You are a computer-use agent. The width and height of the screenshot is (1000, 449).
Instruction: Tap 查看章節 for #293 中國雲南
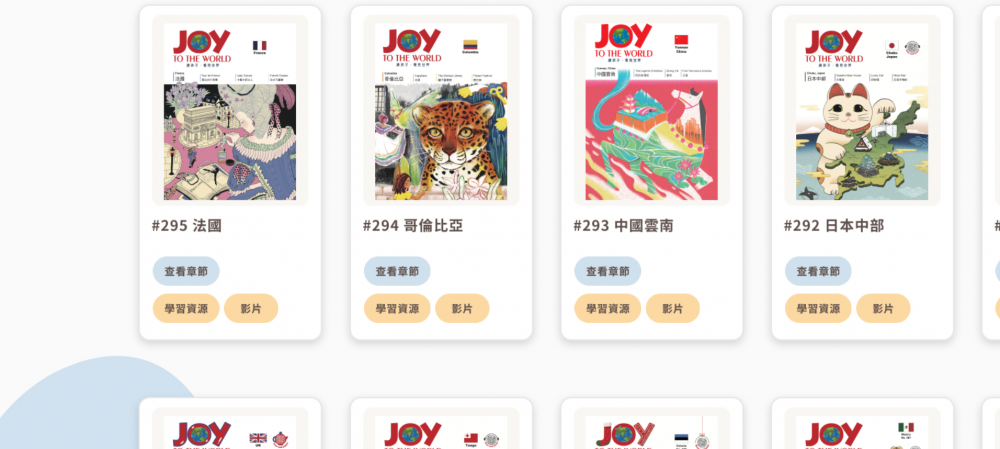(608, 271)
